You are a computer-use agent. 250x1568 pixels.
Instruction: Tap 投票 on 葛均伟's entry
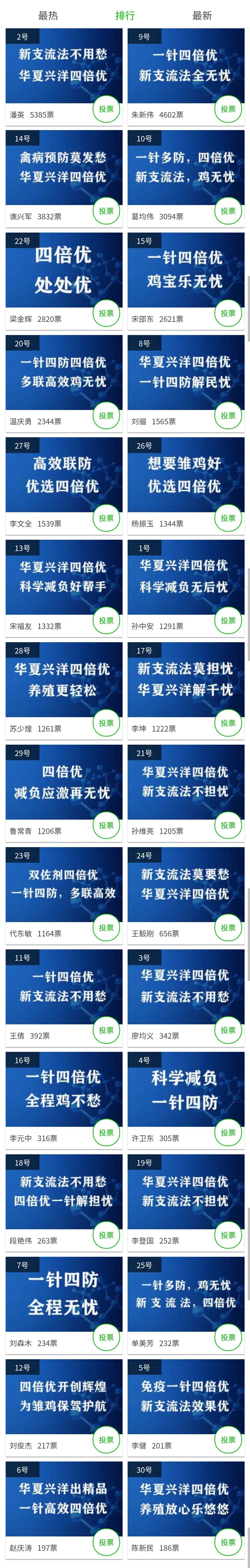(228, 211)
